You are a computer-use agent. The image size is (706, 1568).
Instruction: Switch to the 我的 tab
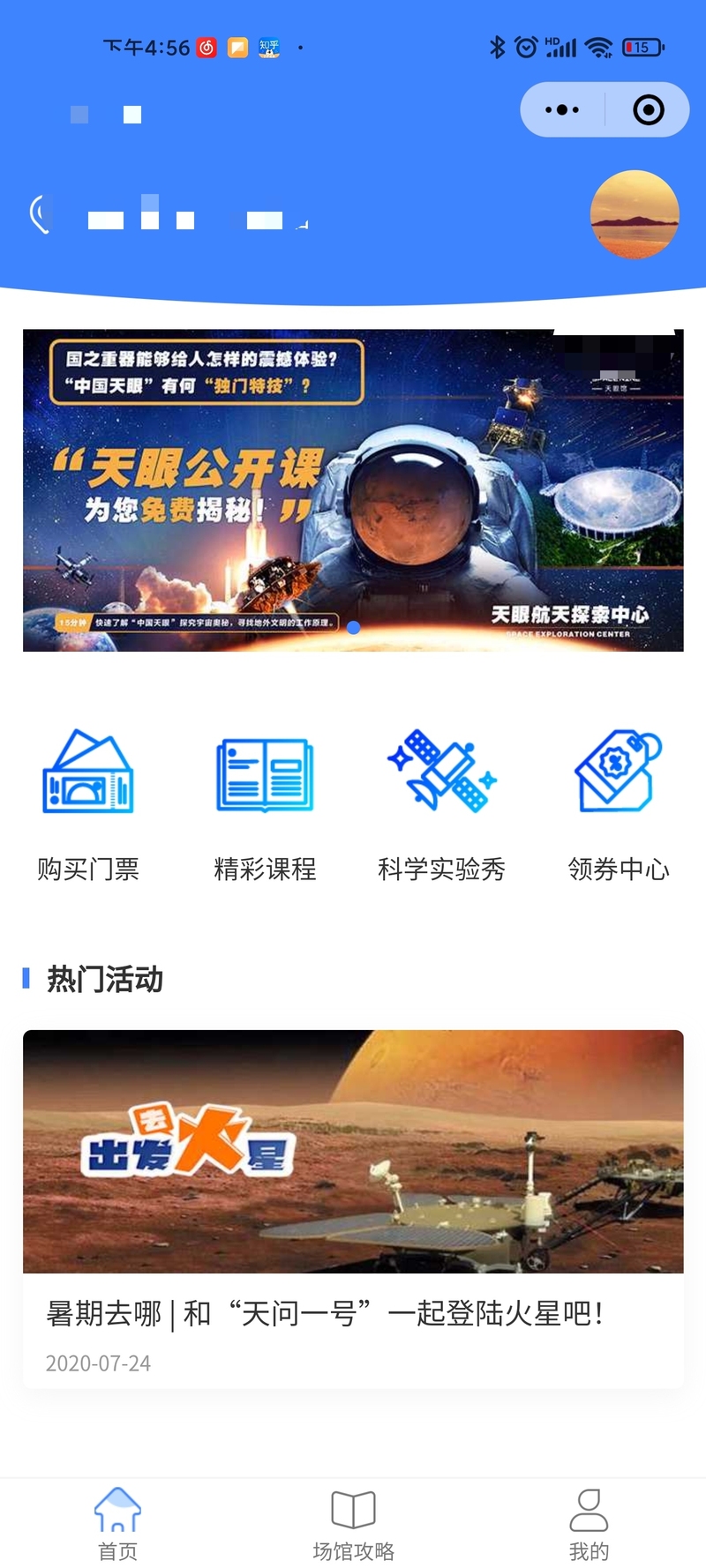click(x=589, y=1524)
